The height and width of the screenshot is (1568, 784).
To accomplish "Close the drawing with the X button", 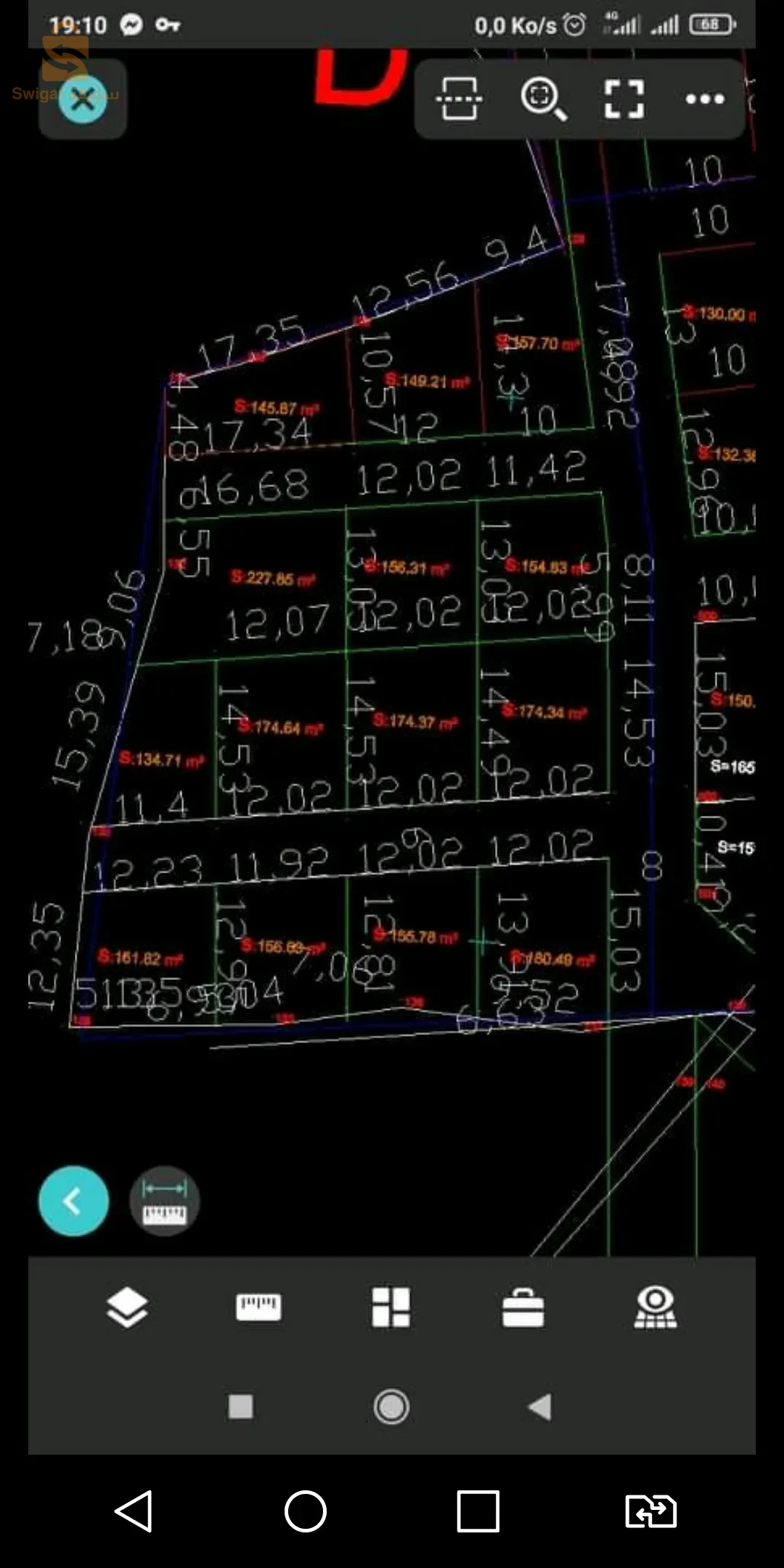I will [x=83, y=99].
